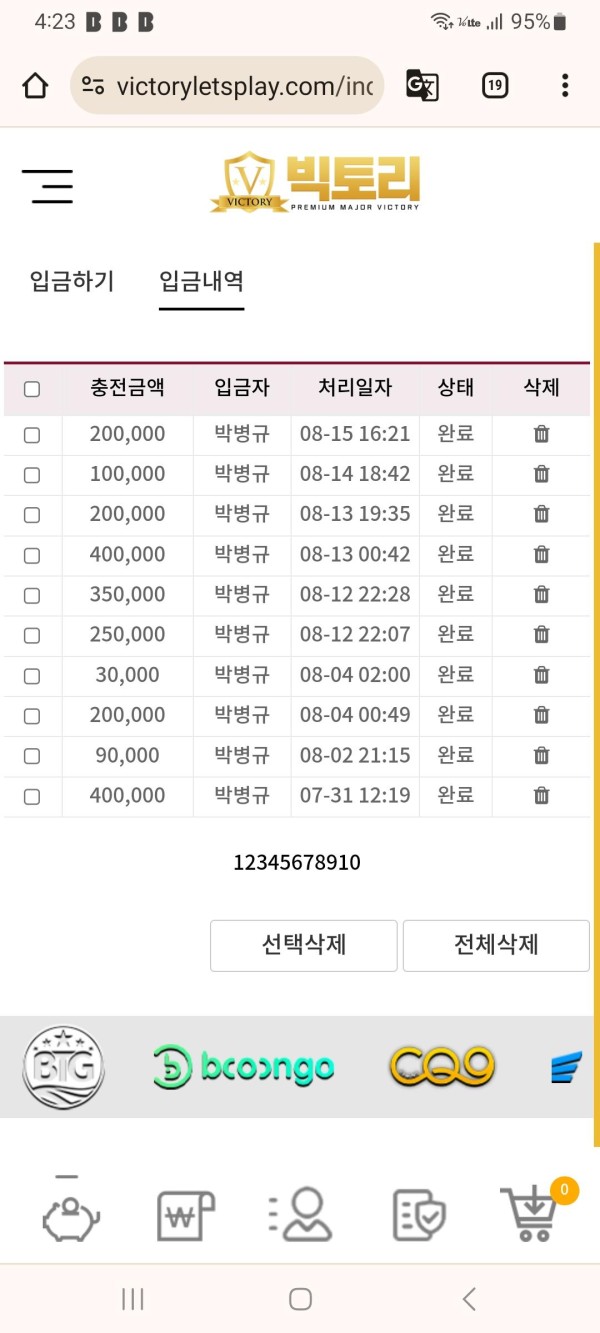Open the profile icon in bottom bar

click(301, 1214)
